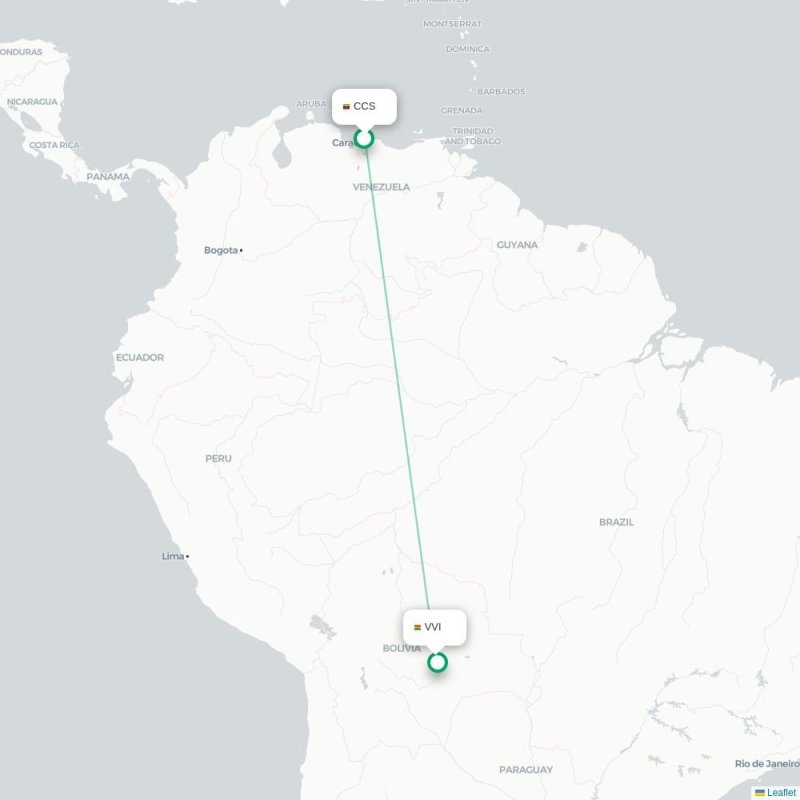Open the Leaflet attribution link
Image resolution: width=800 pixels, height=800 pixels.
(x=781, y=792)
